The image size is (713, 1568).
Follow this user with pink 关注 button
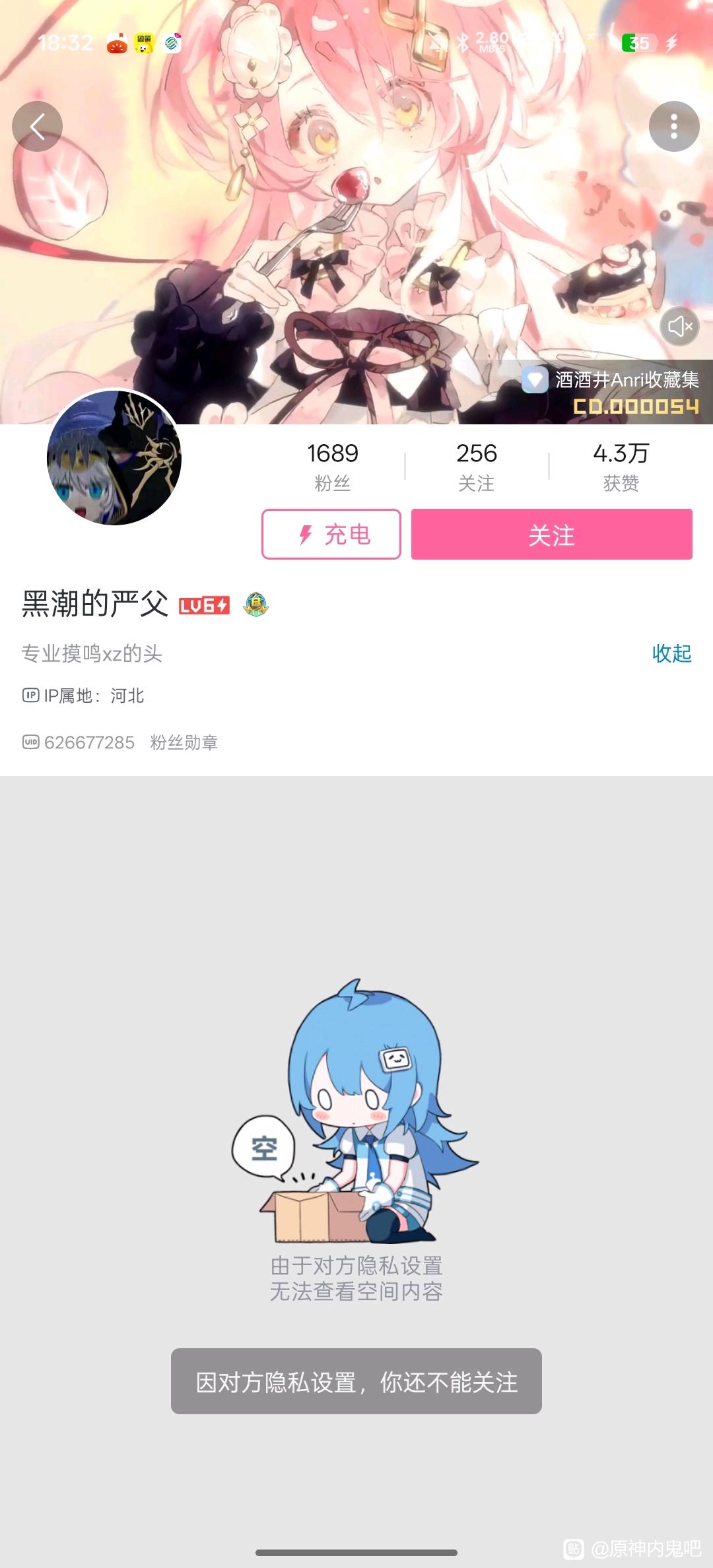point(552,535)
